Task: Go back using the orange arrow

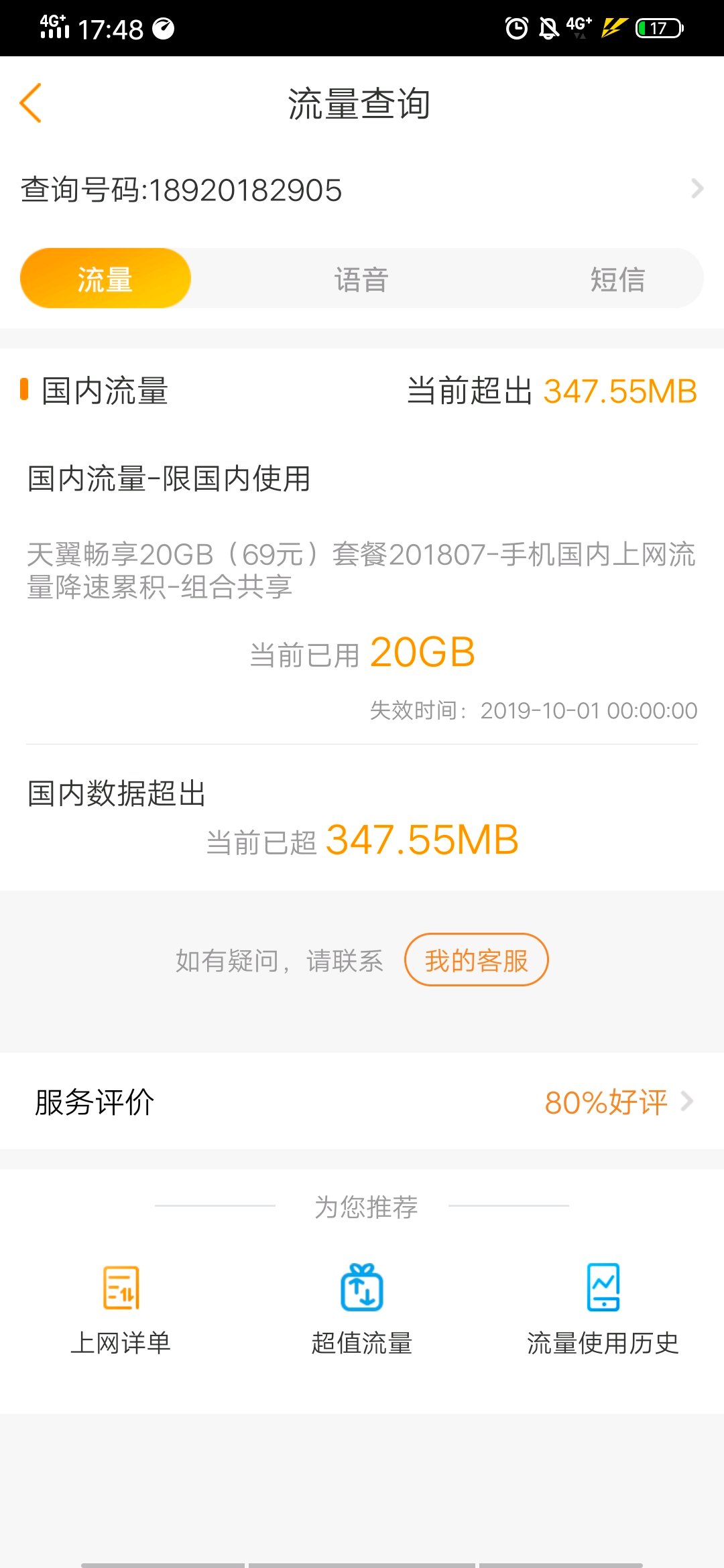Action: [31, 103]
